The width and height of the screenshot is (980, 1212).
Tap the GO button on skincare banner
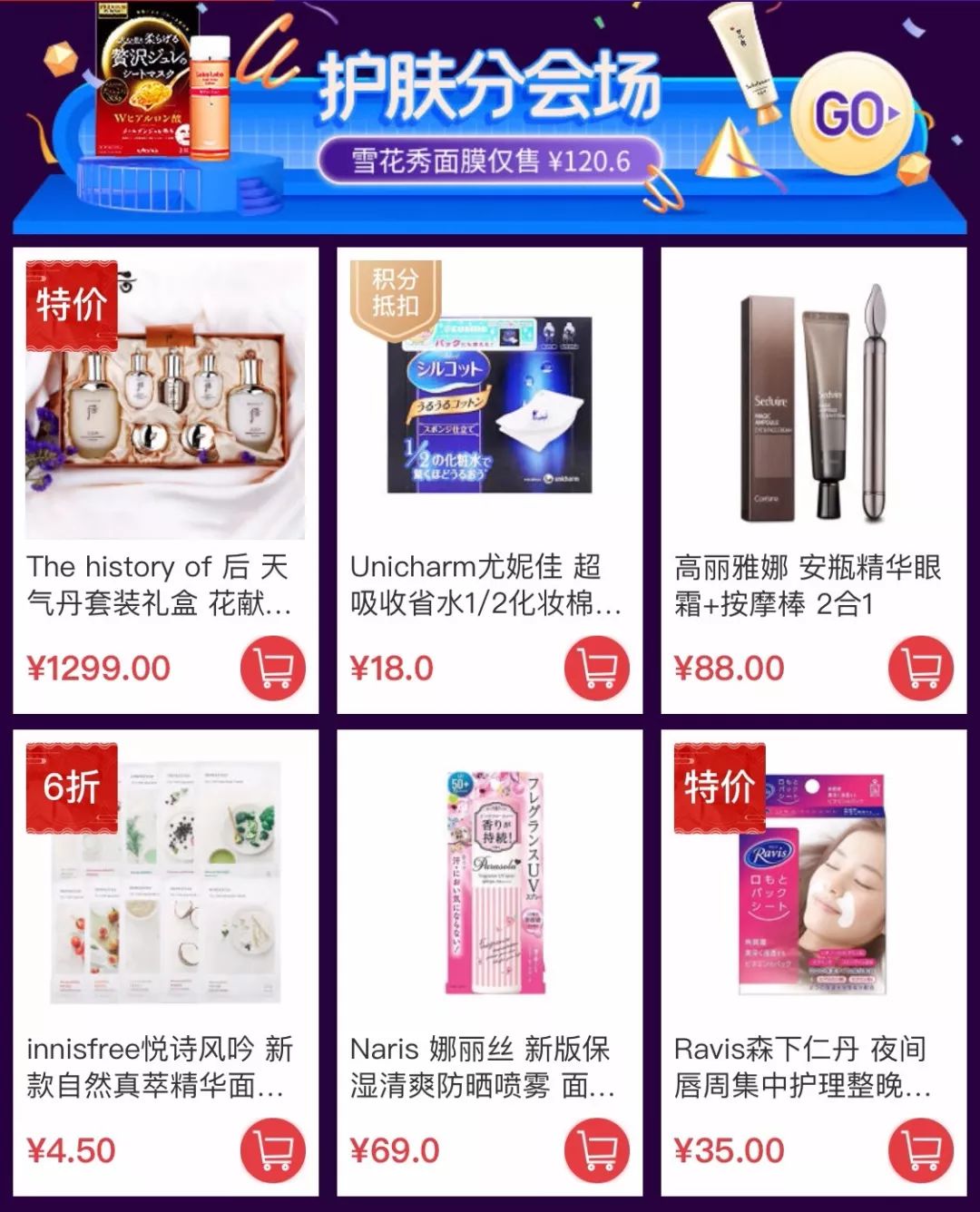853,113
